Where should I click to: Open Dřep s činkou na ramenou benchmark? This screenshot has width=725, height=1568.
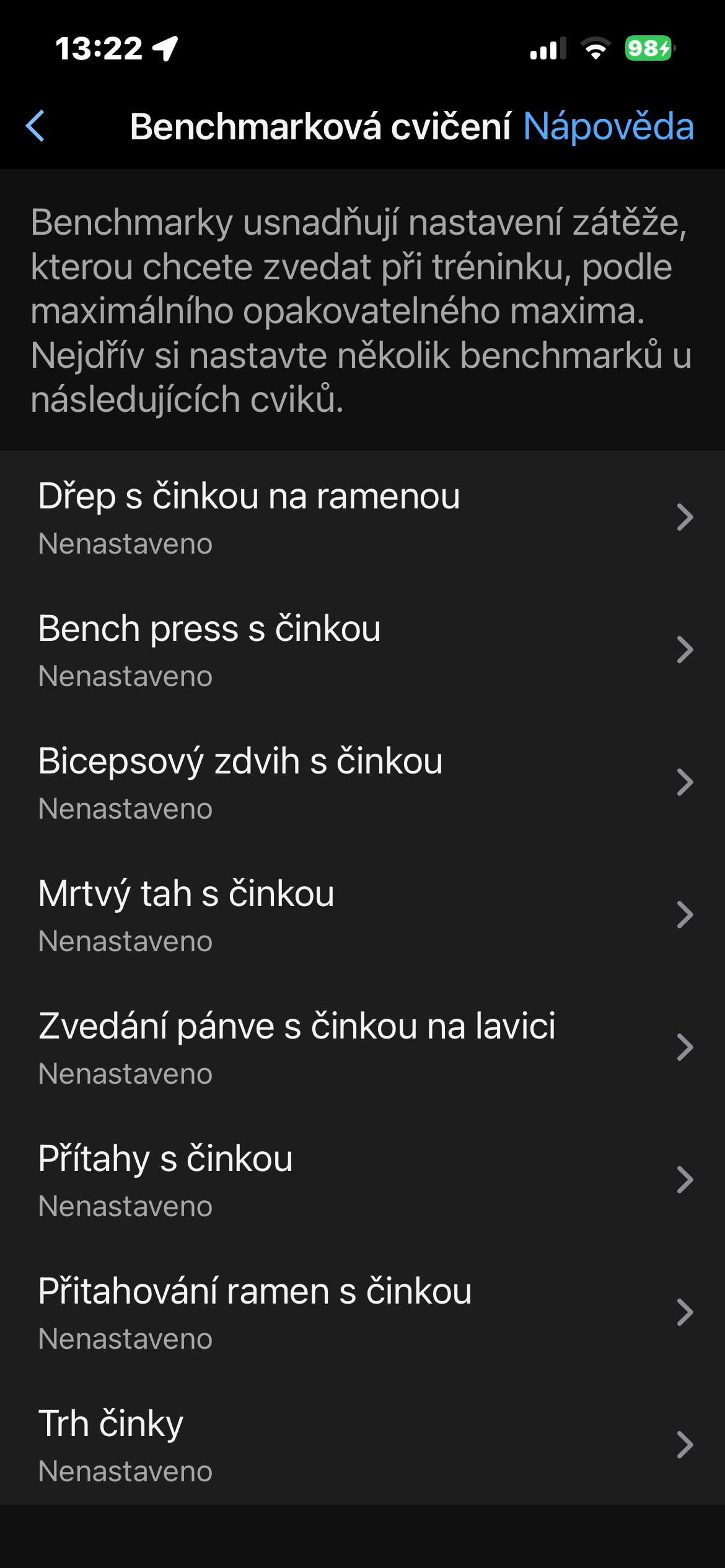click(362, 518)
